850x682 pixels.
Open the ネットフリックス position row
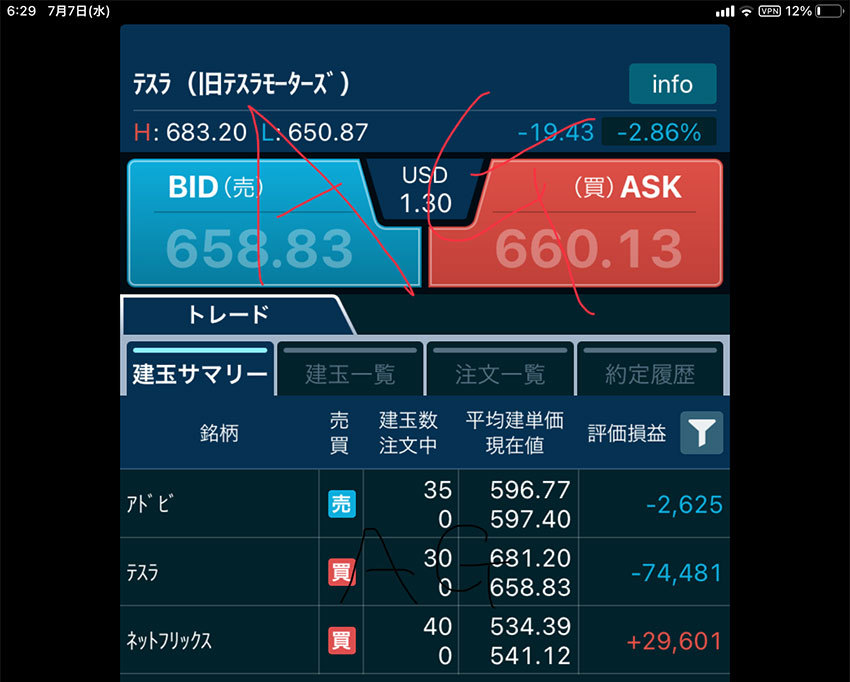point(425,641)
